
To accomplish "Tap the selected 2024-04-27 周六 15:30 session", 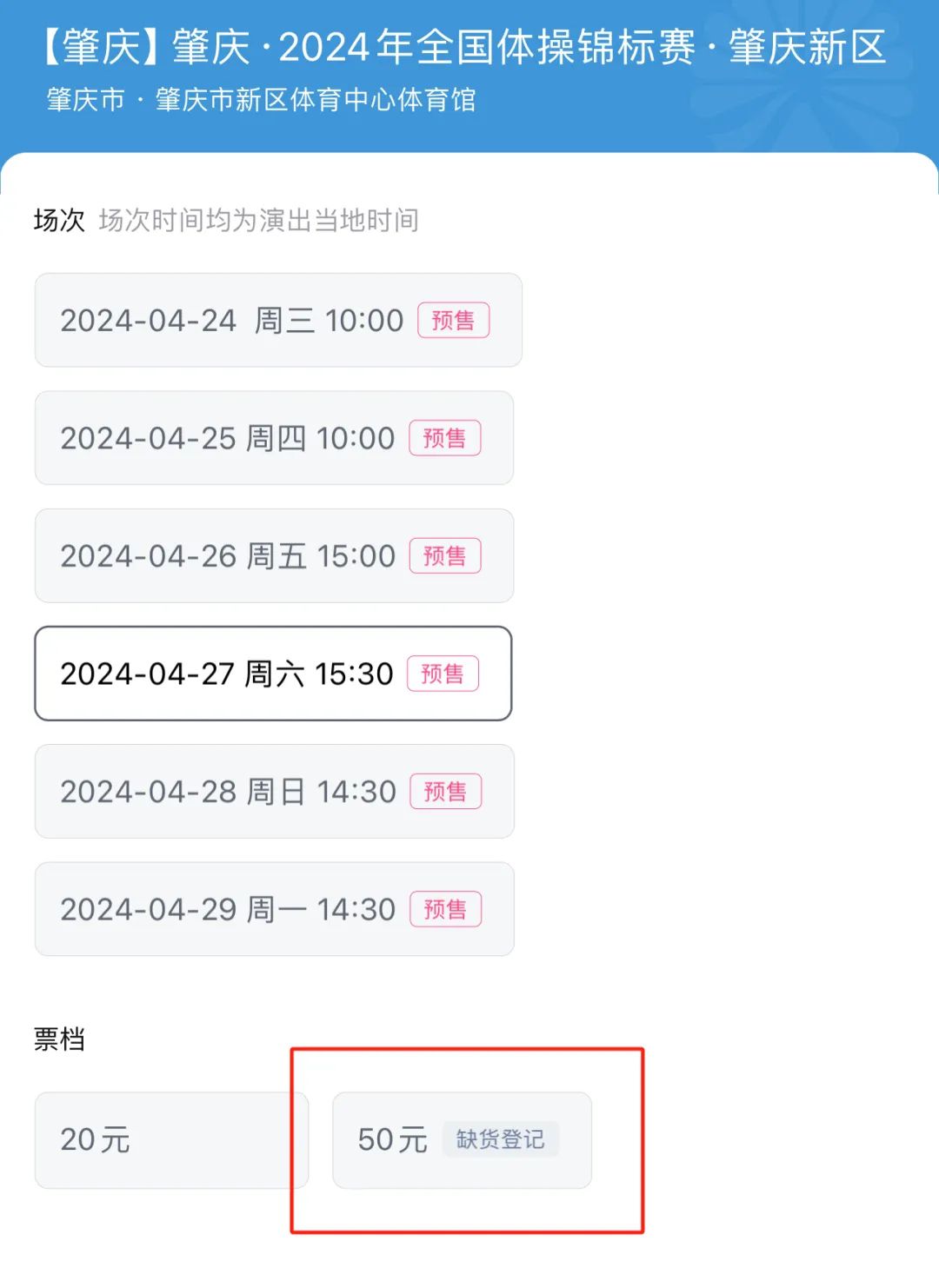I will pyautogui.click(x=272, y=674).
